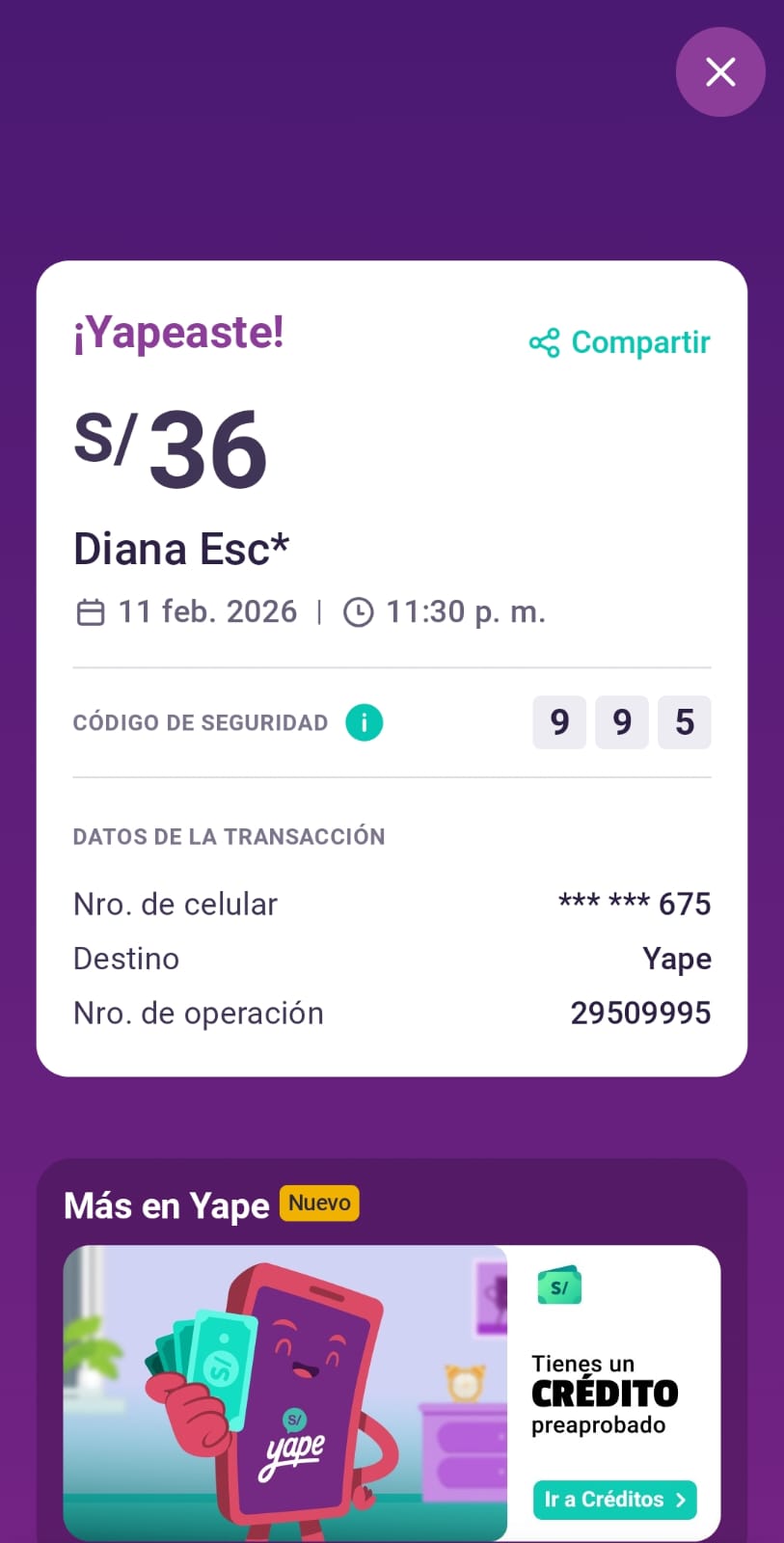Image resolution: width=784 pixels, height=1543 pixels.
Task: Tap the Ir a Créditos button
Action: point(614,1500)
